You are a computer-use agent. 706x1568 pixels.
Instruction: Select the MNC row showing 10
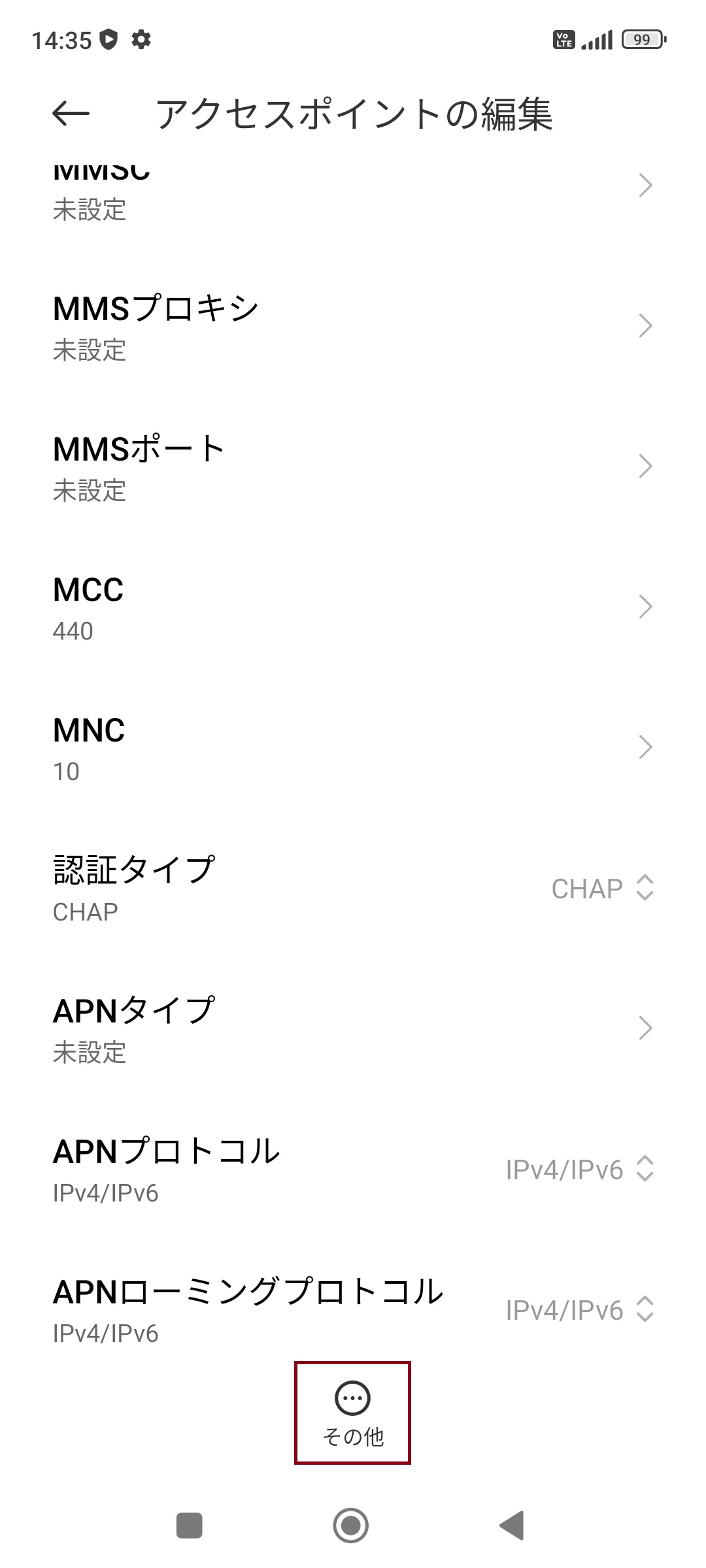click(353, 748)
